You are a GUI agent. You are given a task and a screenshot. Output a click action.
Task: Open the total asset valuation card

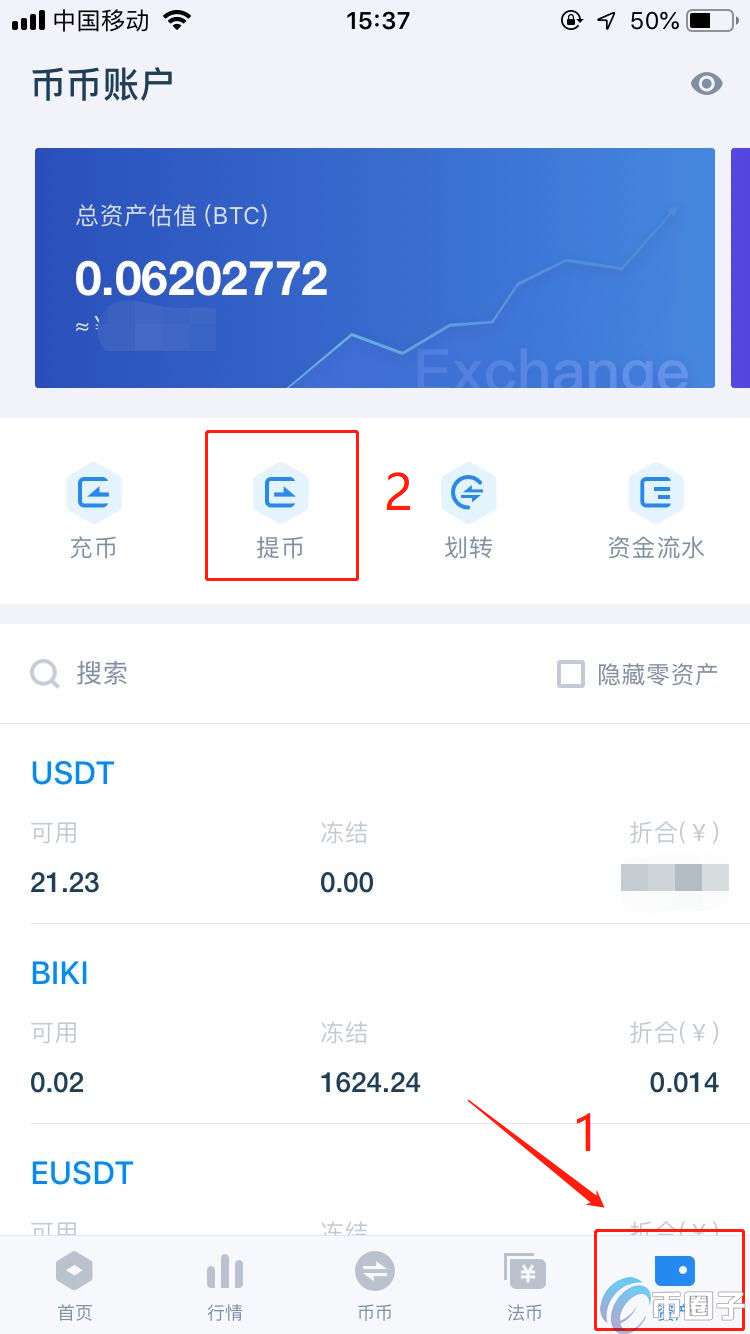(375, 268)
